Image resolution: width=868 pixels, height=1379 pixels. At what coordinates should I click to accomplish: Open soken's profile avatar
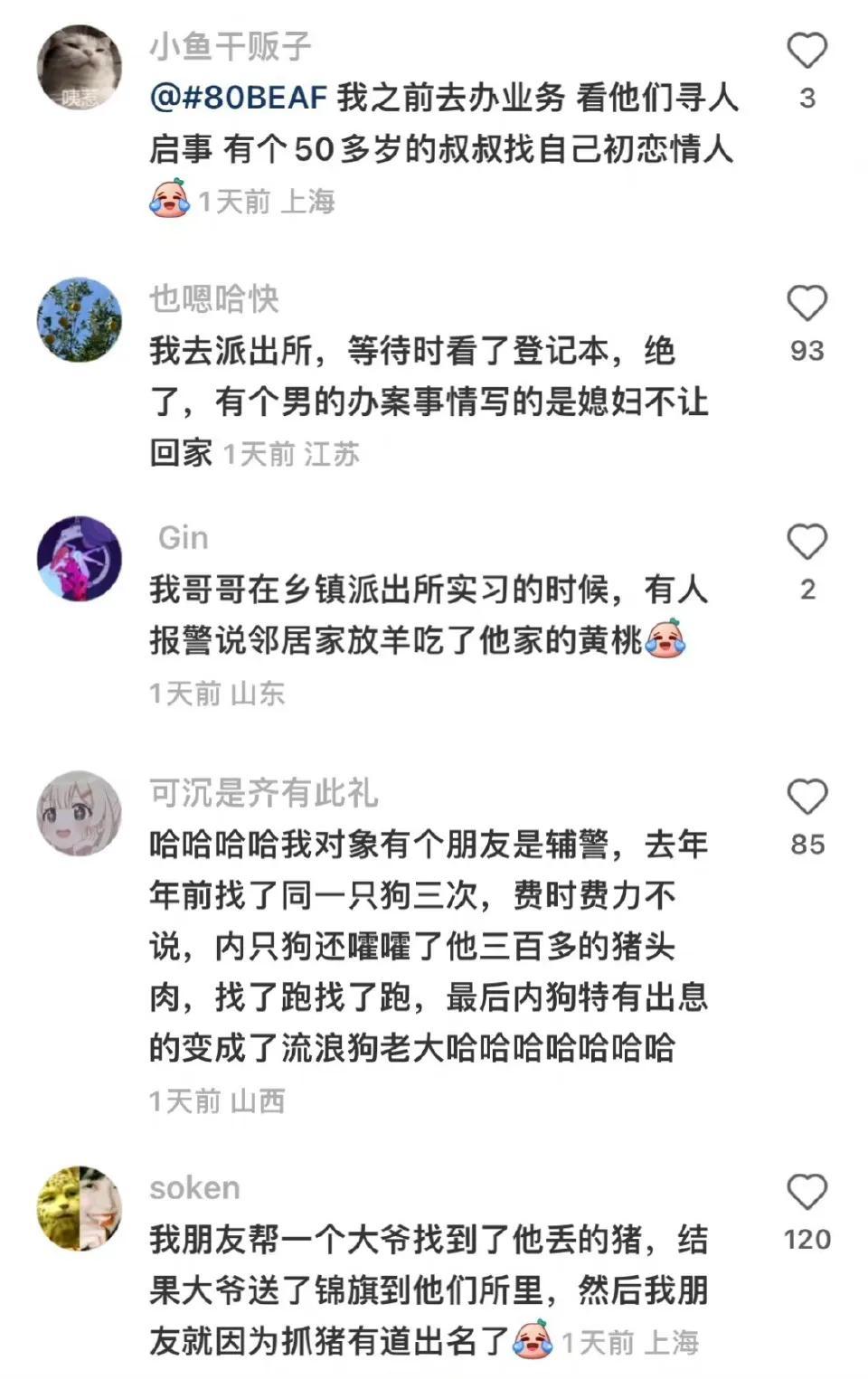[80, 1208]
